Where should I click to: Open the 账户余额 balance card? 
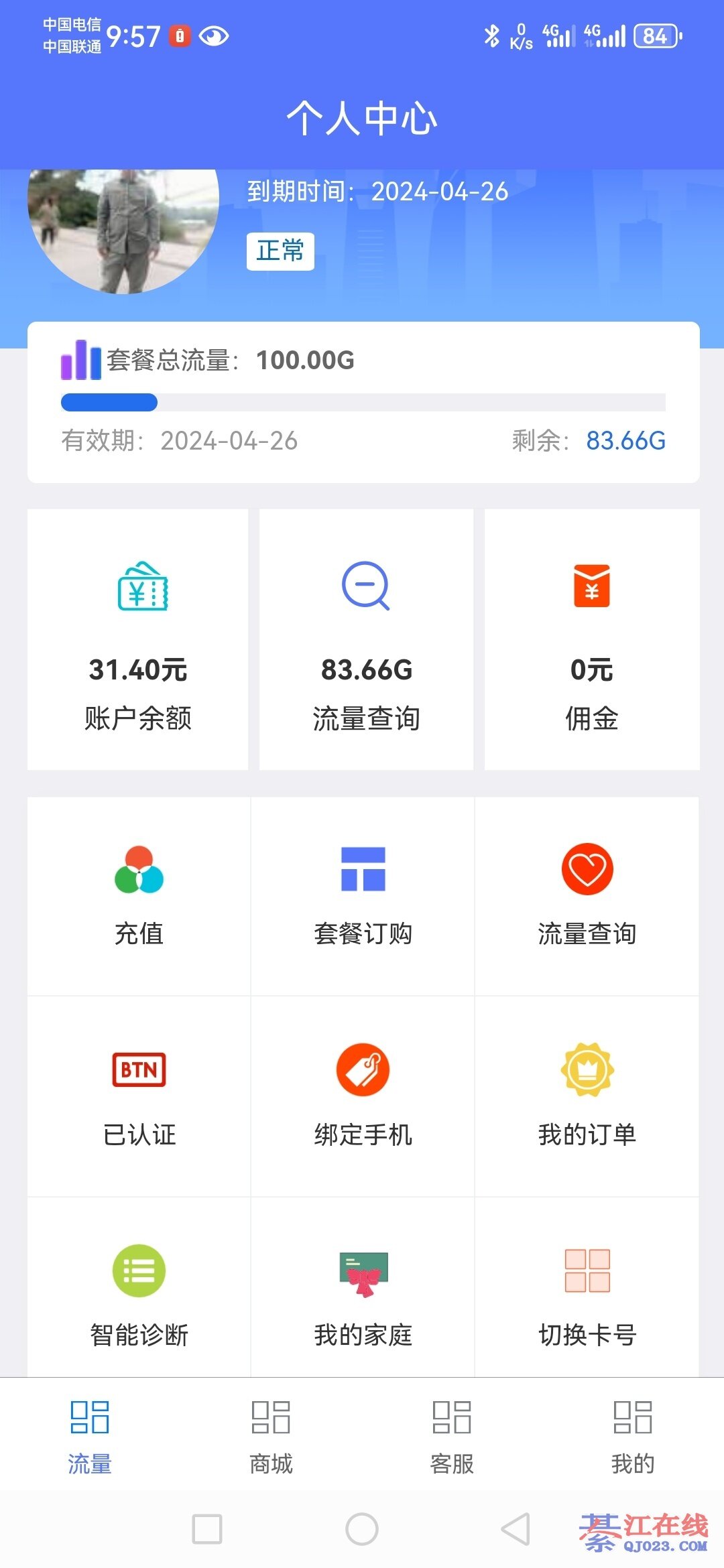click(x=138, y=640)
